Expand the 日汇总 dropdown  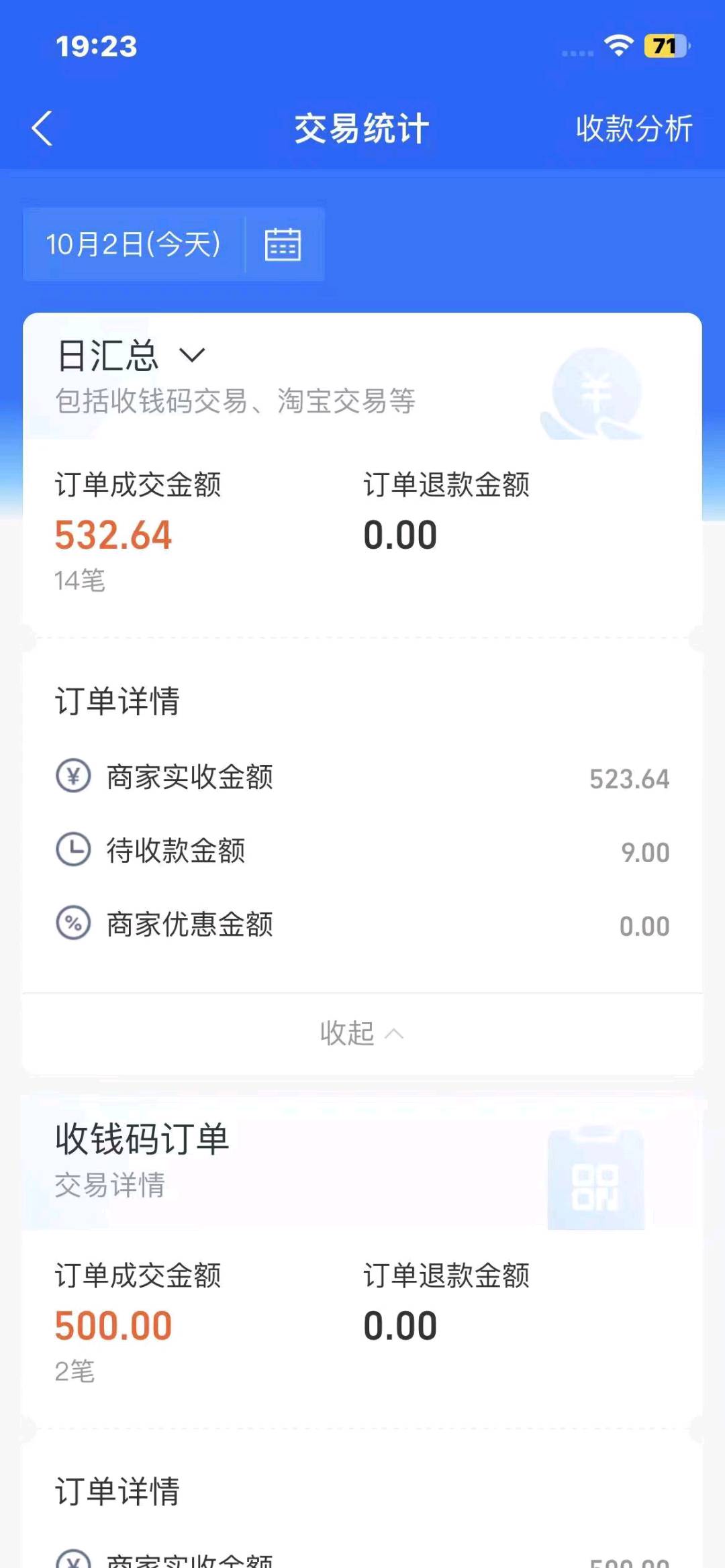pyautogui.click(x=132, y=356)
